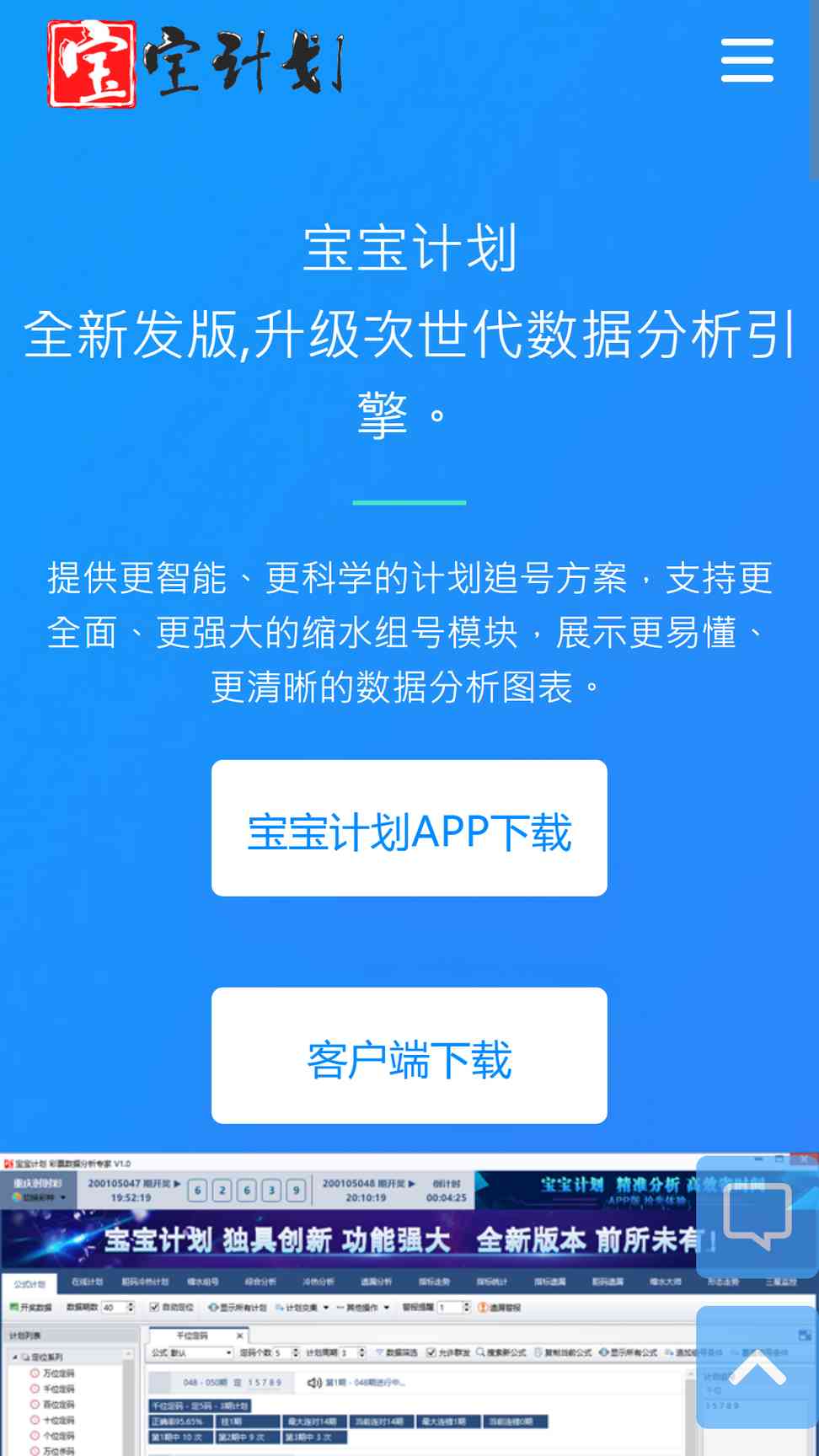Tap the 客户端下载 button
Screen dimensions: 819x1456
point(409,1056)
